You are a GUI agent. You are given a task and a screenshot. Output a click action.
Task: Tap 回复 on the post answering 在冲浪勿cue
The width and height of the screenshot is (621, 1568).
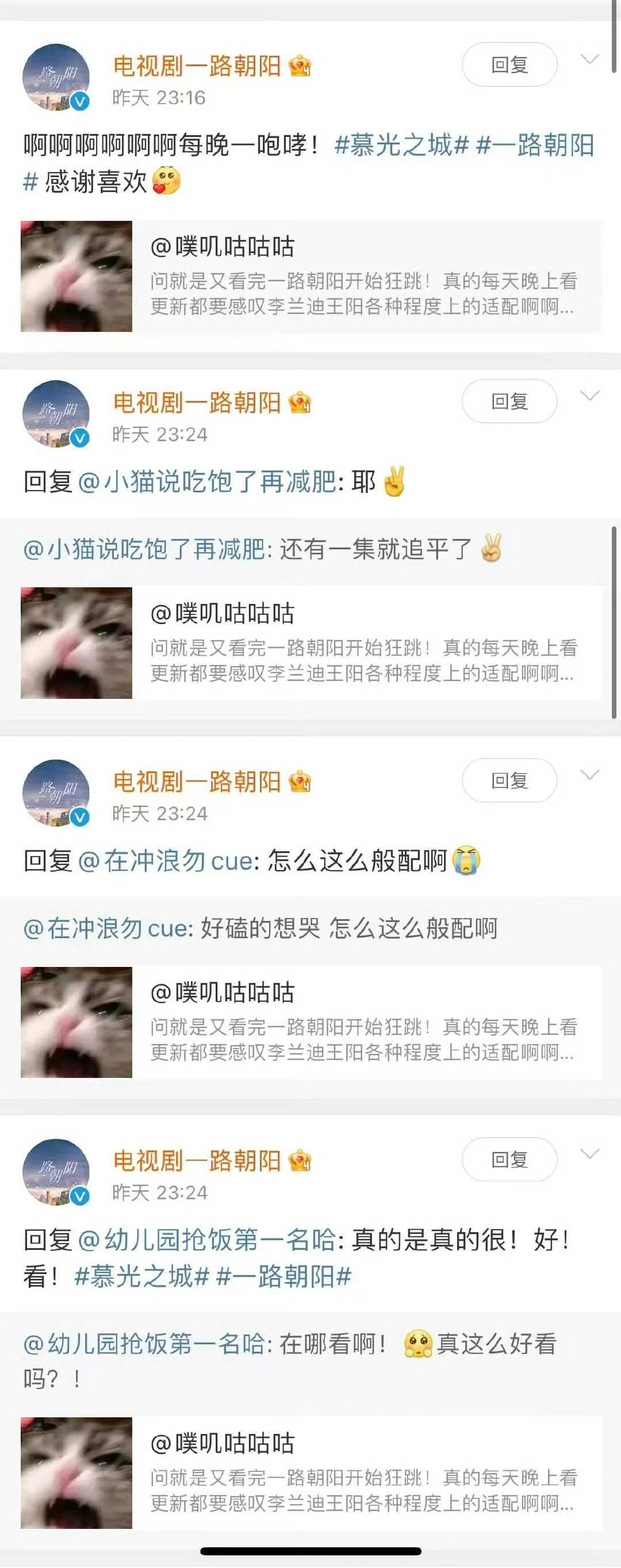click(509, 781)
